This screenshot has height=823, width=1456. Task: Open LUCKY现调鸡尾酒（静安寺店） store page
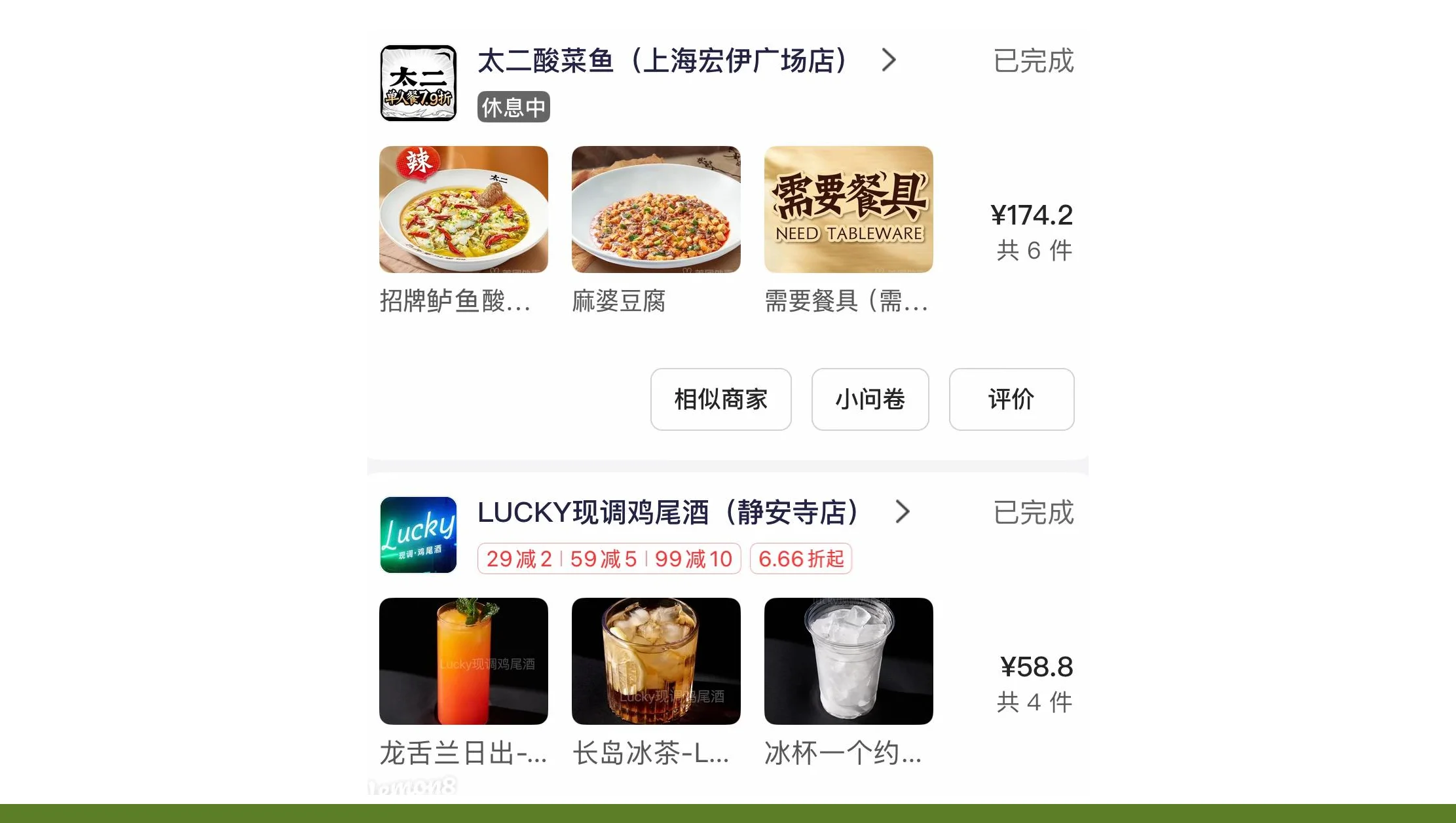[x=668, y=513]
